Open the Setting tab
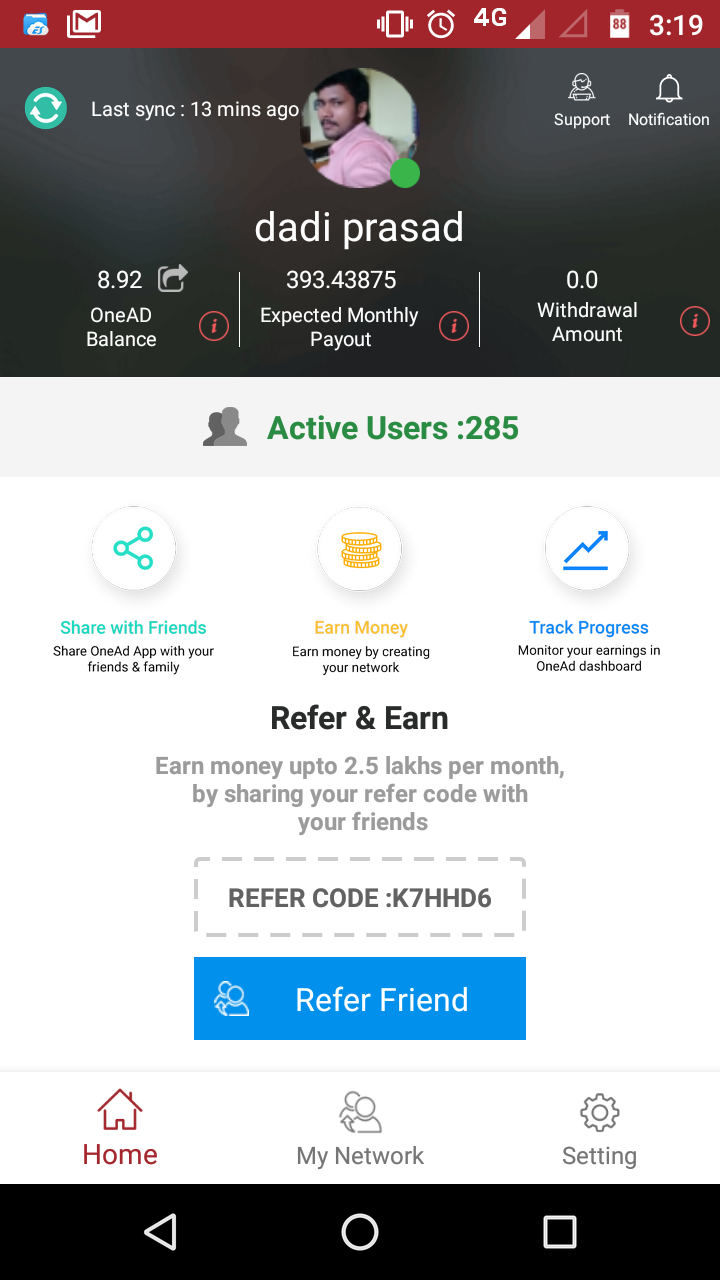The width and height of the screenshot is (720, 1280). (599, 1129)
